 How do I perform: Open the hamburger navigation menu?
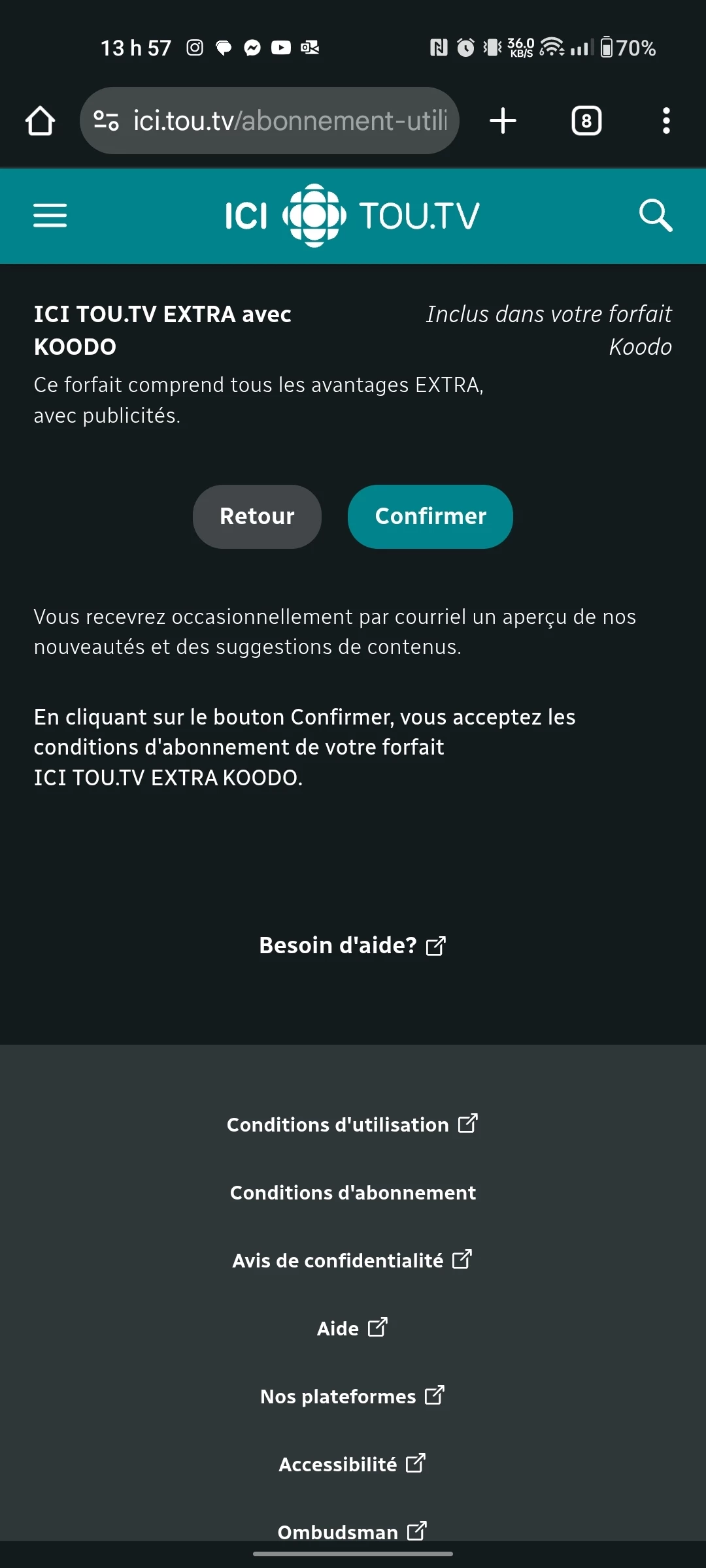(50, 216)
